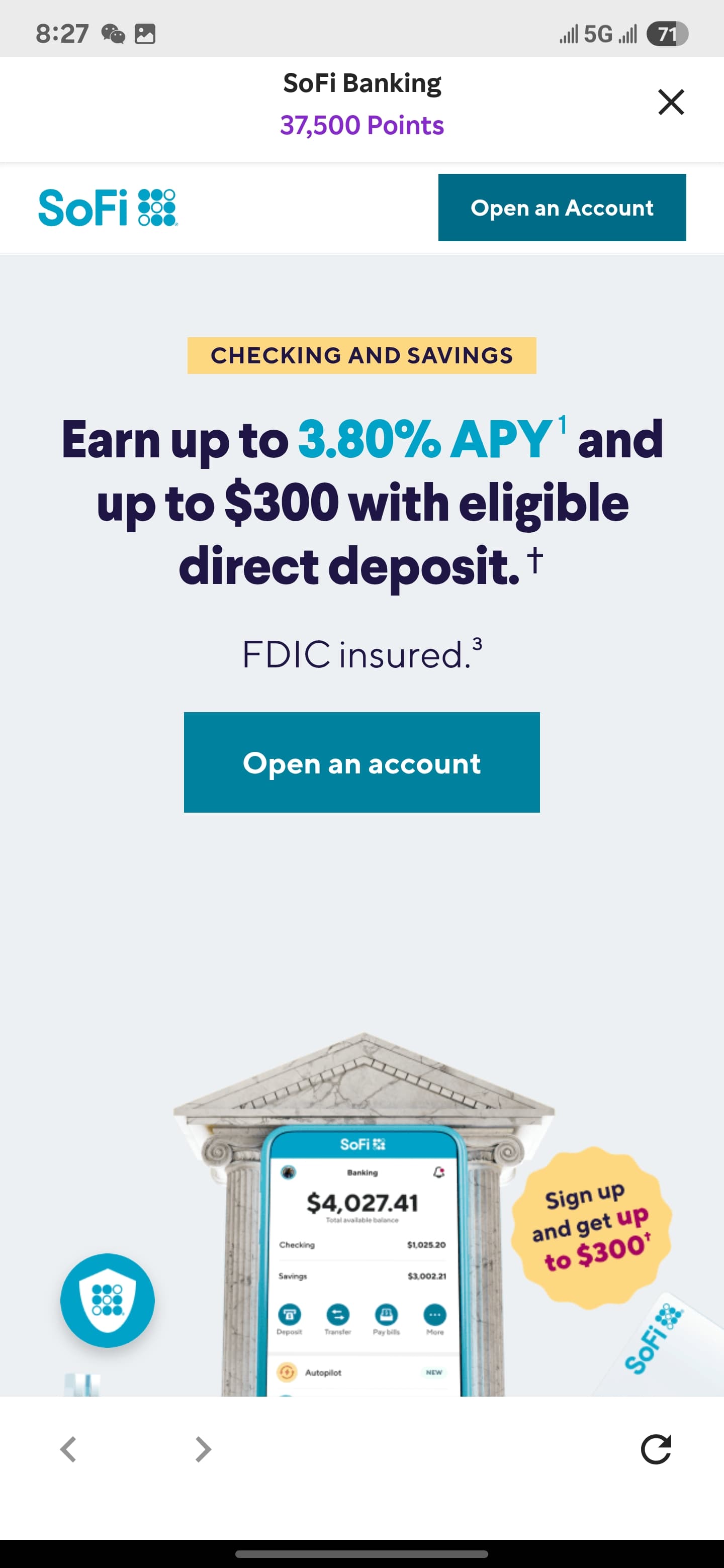Open the SoFi logo home link
Viewport: 724px width, 1568px height.
[x=108, y=208]
